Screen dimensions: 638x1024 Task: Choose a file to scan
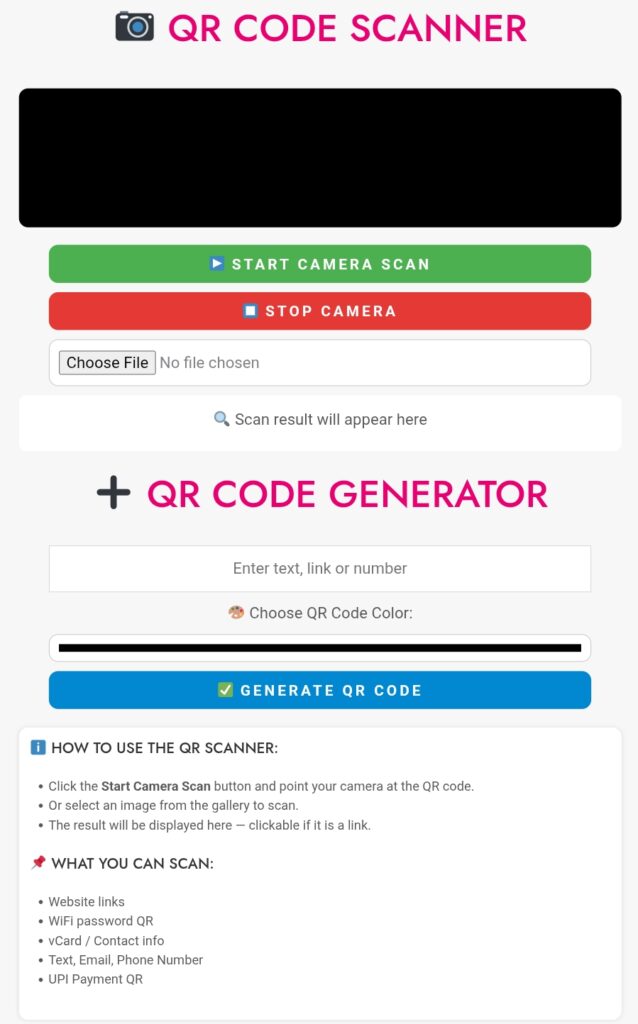point(107,363)
